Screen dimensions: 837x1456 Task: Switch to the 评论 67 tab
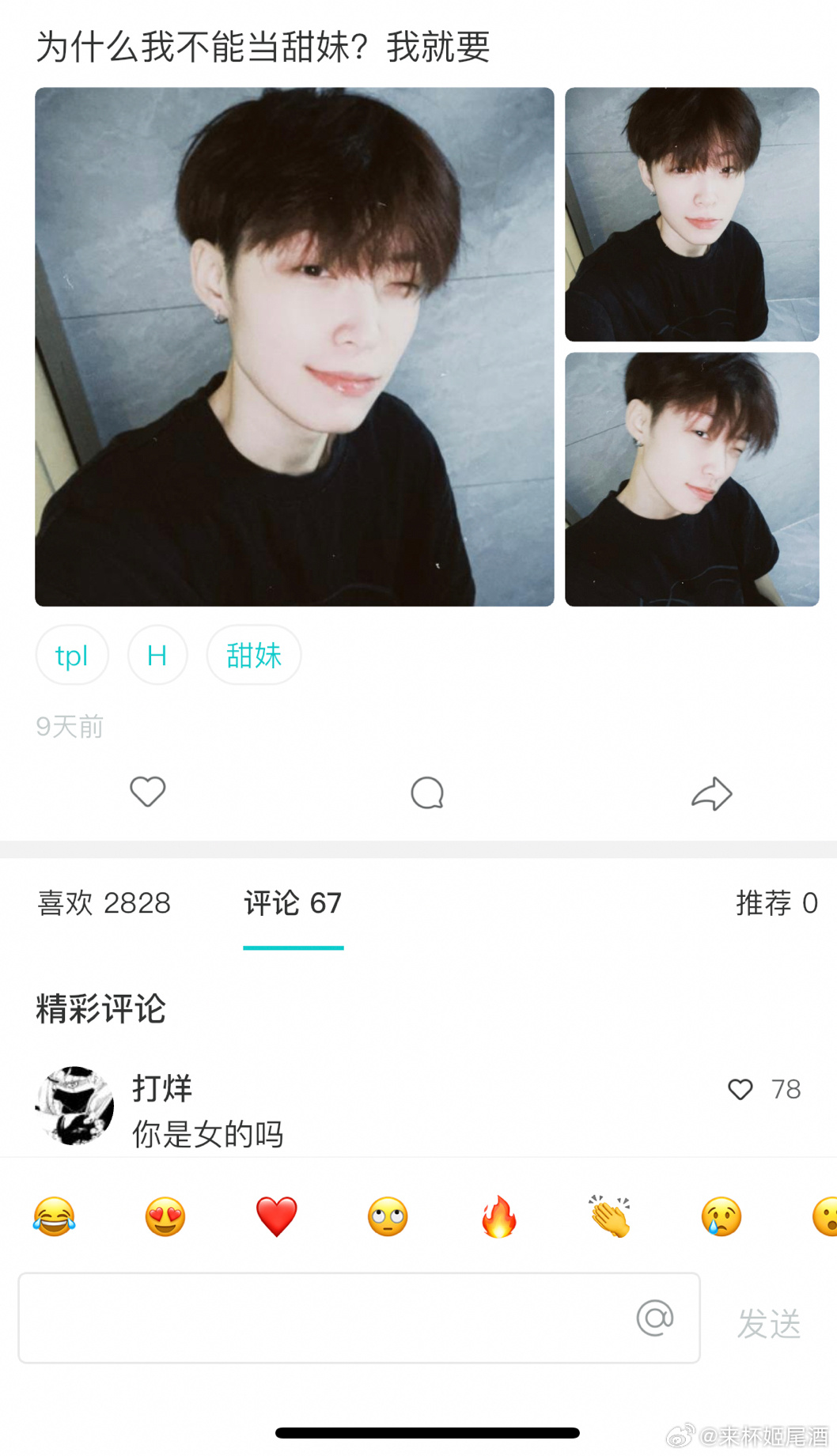(293, 903)
